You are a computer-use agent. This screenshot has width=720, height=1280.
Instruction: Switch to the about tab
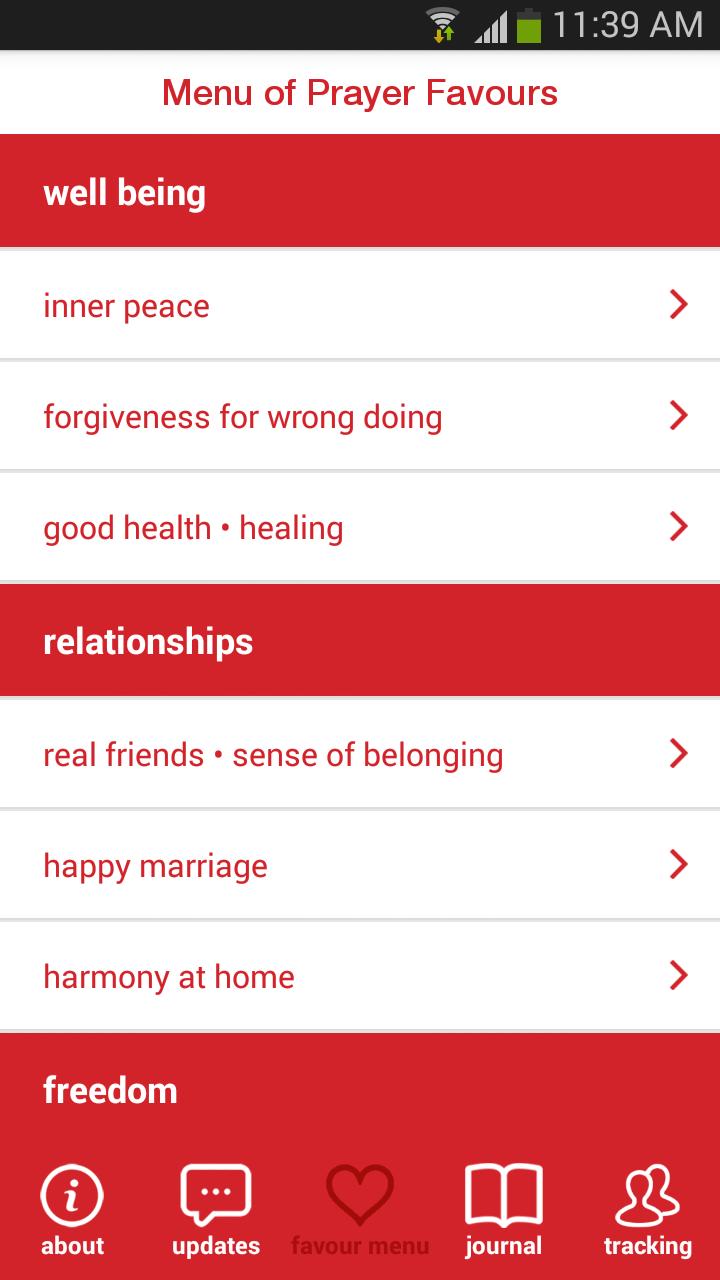click(72, 1210)
